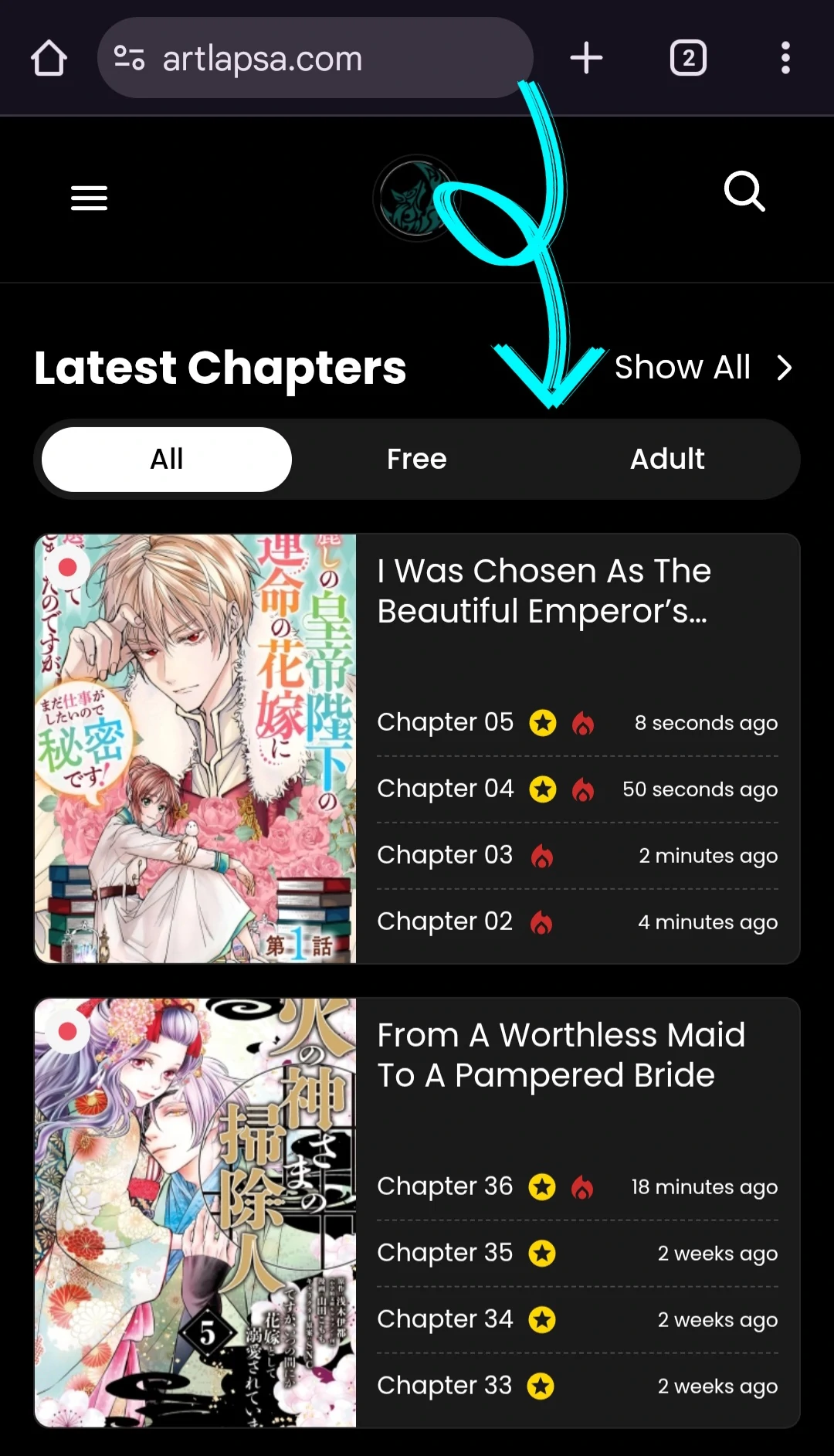Show all latest chapters
Image resolution: width=834 pixels, height=1456 pixels.
pos(701,368)
